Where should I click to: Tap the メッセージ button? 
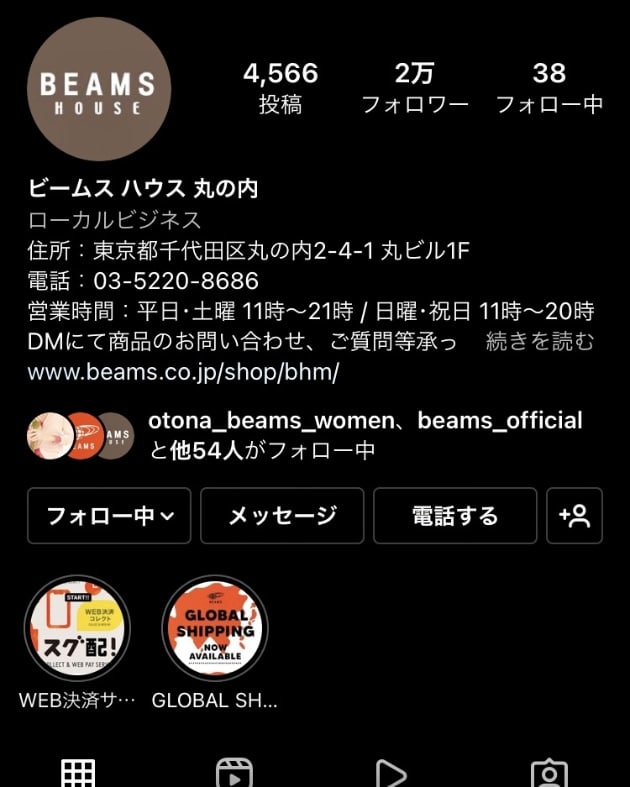[x=282, y=516]
